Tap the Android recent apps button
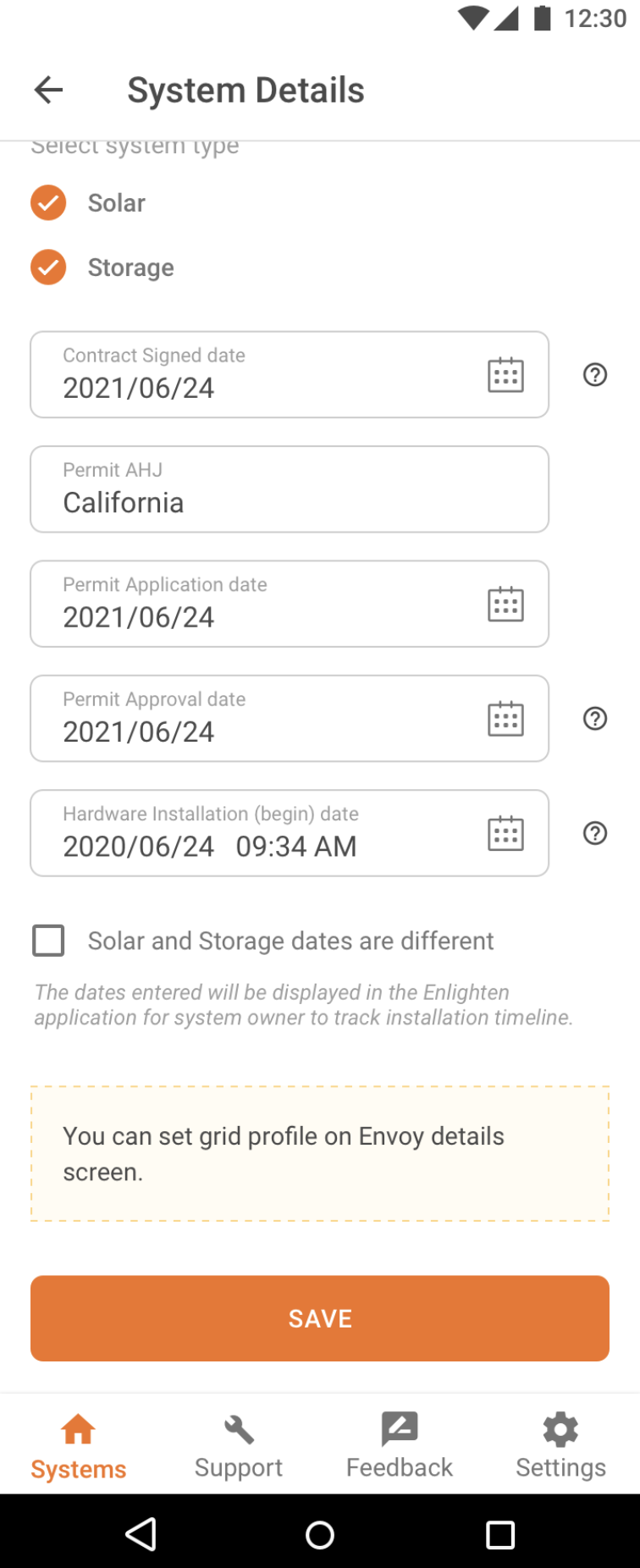640x1568 pixels. tap(501, 1533)
